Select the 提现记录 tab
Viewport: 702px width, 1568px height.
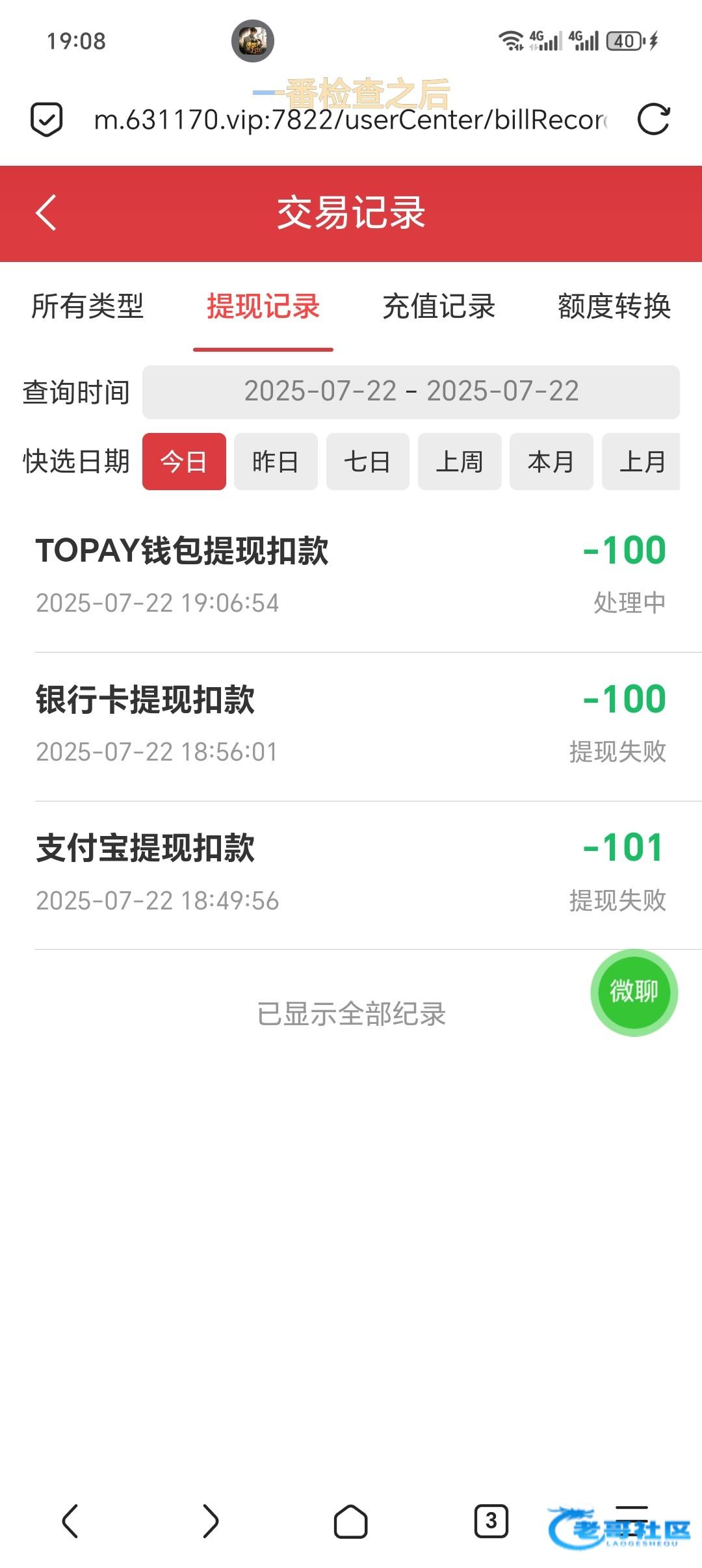pyautogui.click(x=263, y=306)
